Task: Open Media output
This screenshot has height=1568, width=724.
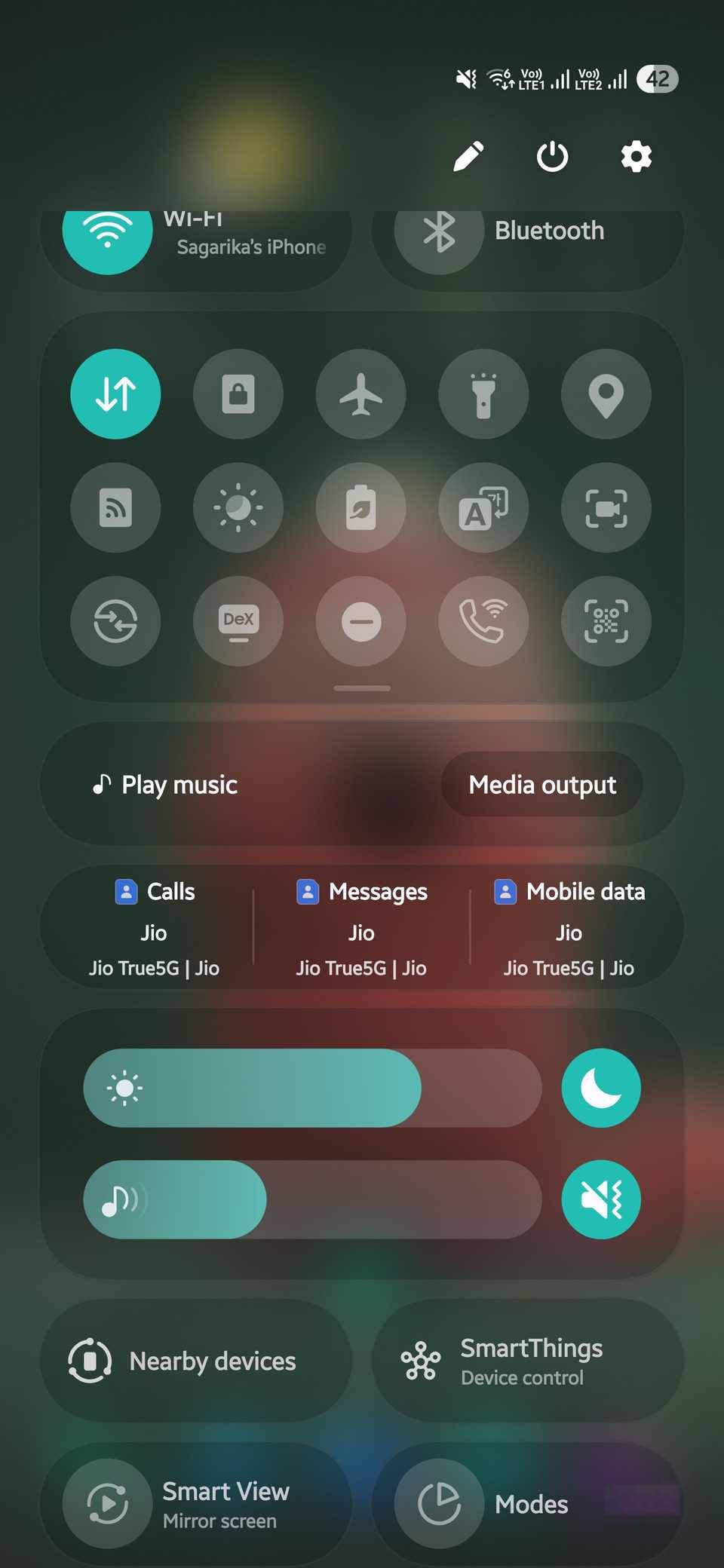Action: click(541, 784)
